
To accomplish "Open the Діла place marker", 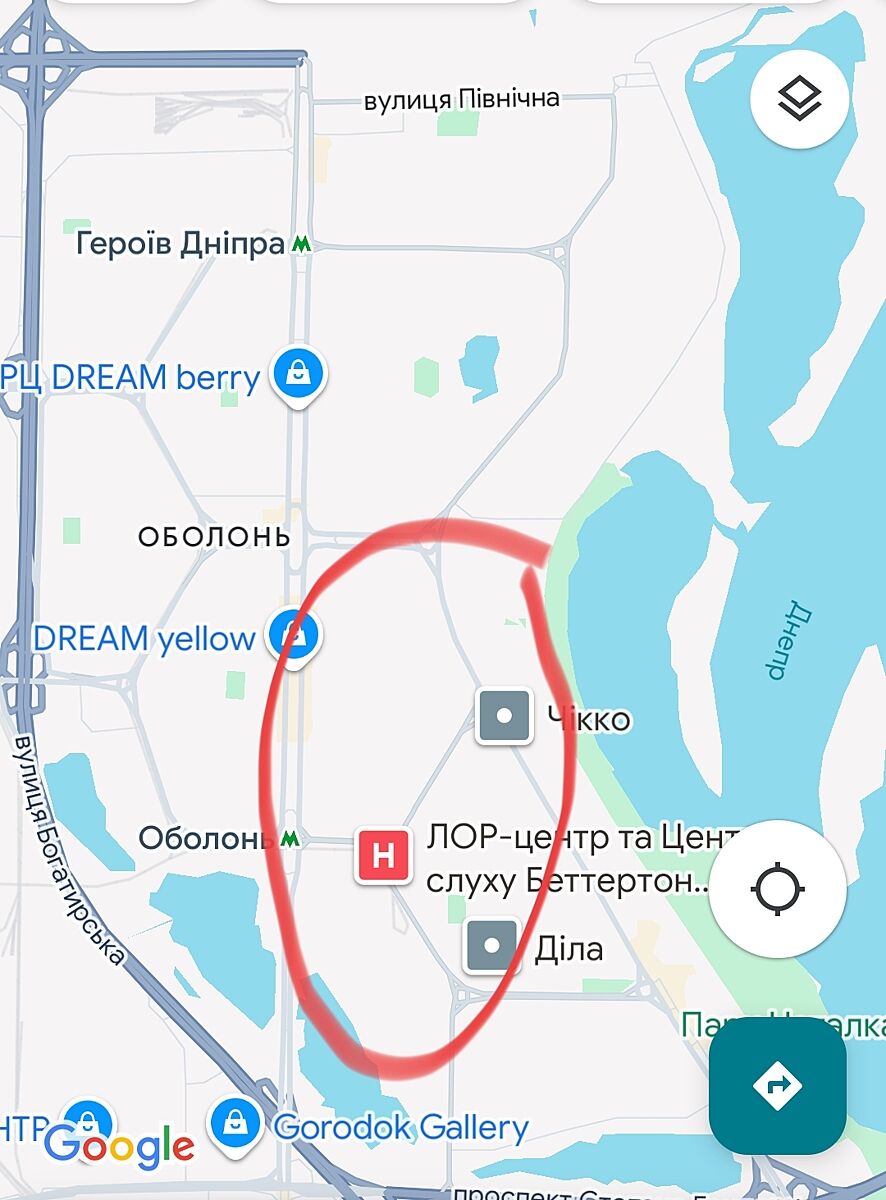I will tap(492, 946).
